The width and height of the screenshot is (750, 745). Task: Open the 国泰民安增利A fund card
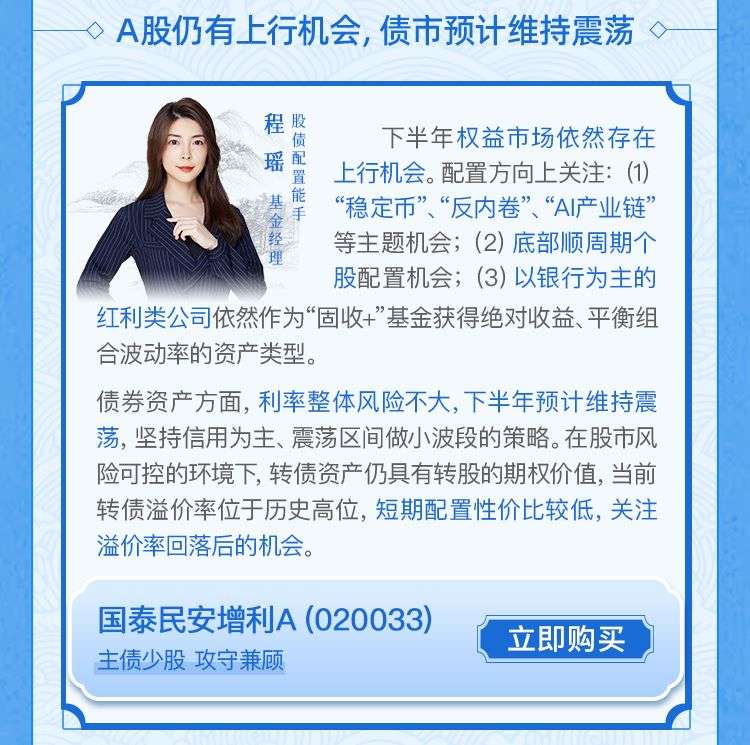coord(266,621)
